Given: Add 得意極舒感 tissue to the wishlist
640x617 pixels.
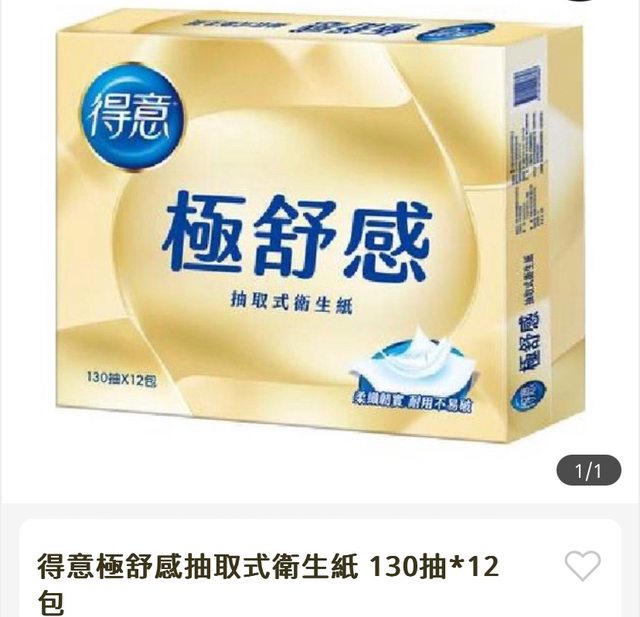Looking at the screenshot, I should coord(583,566).
